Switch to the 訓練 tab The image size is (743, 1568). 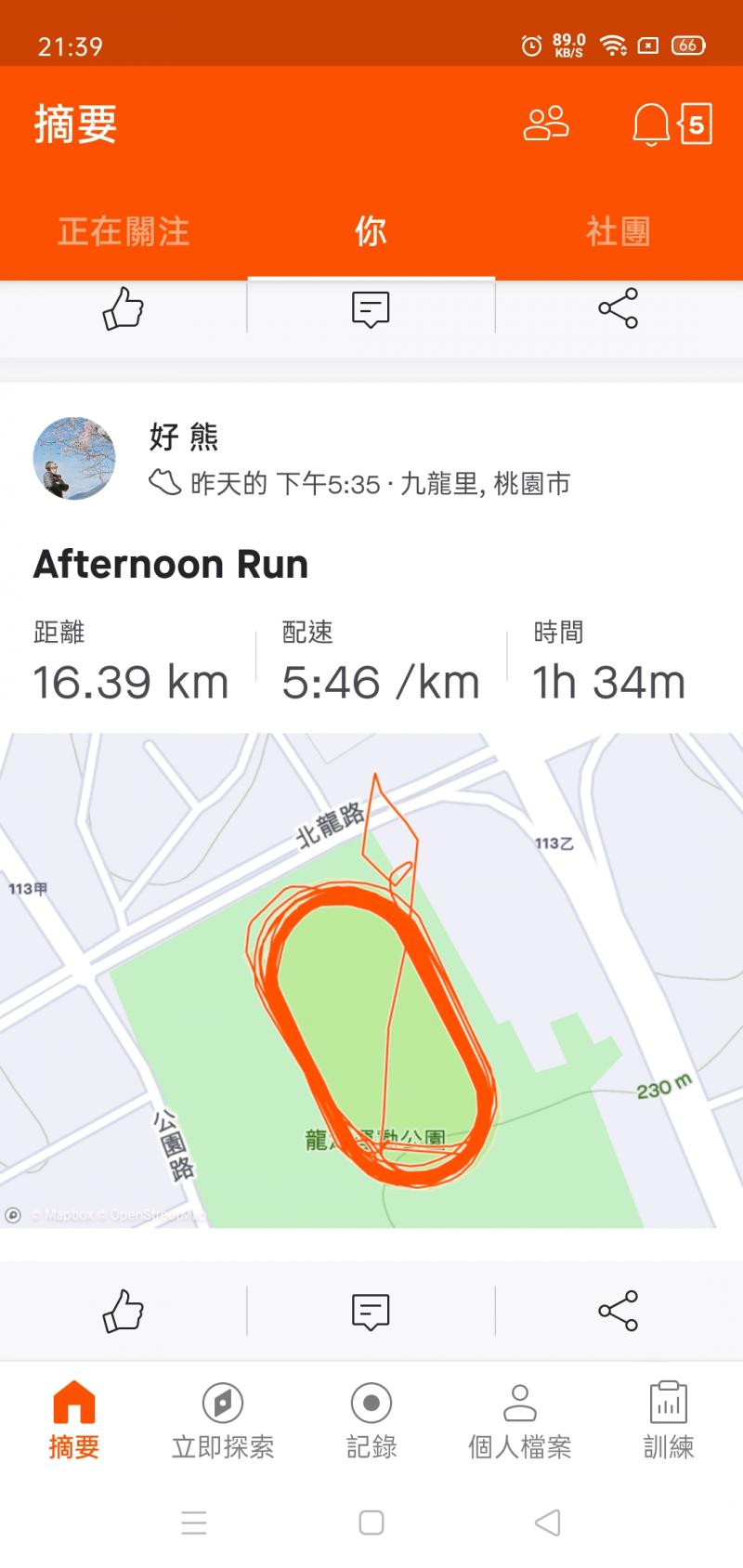669,1421
